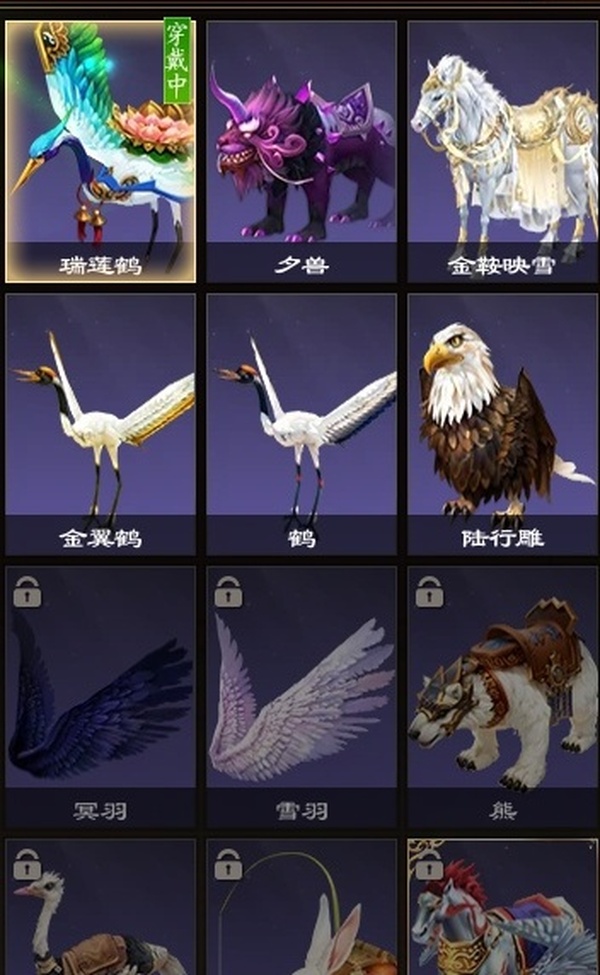Select the 金鞍映雪 white horse
The image size is (600, 975).
(502, 150)
